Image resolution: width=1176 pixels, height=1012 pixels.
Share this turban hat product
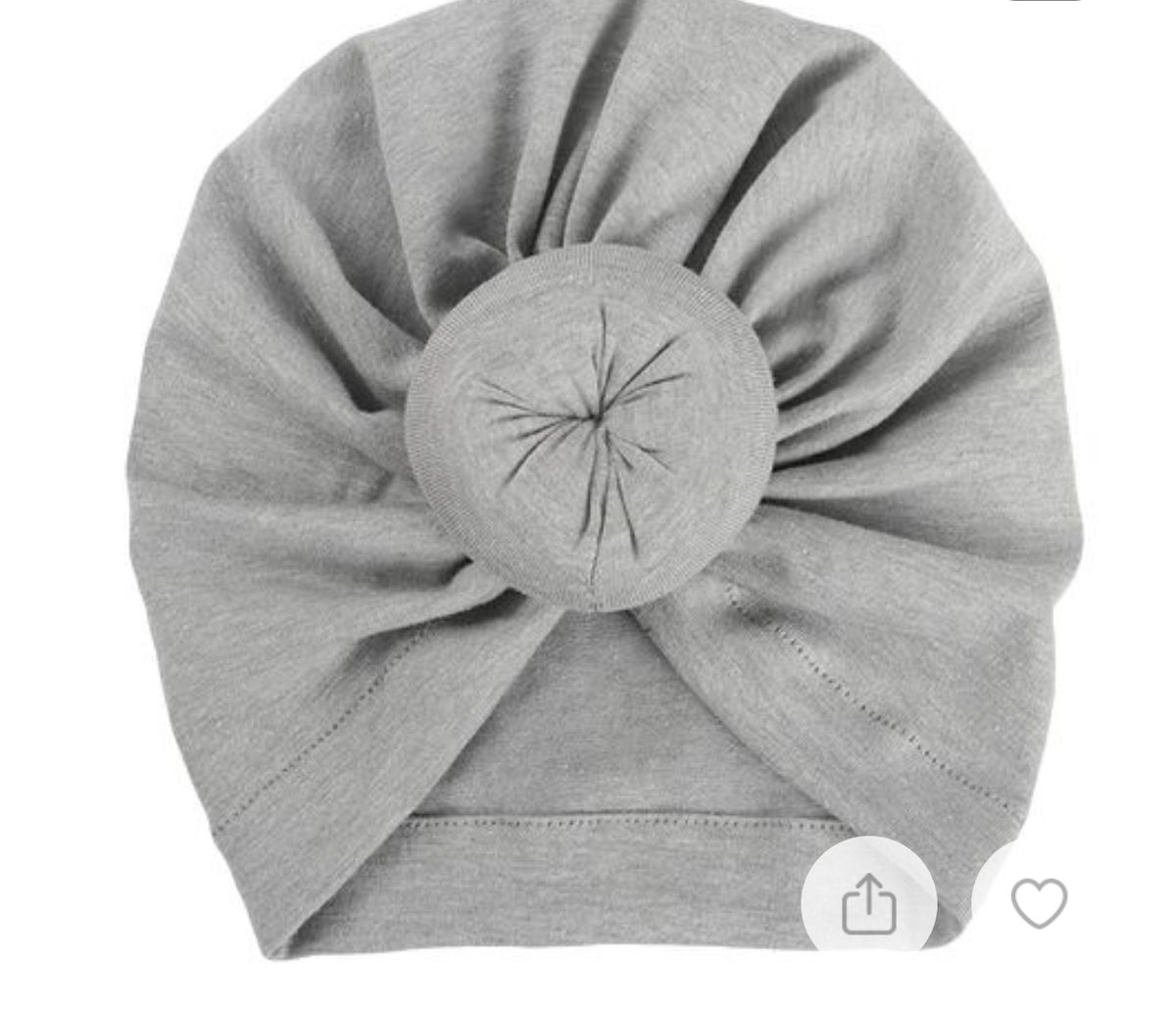coord(868,902)
